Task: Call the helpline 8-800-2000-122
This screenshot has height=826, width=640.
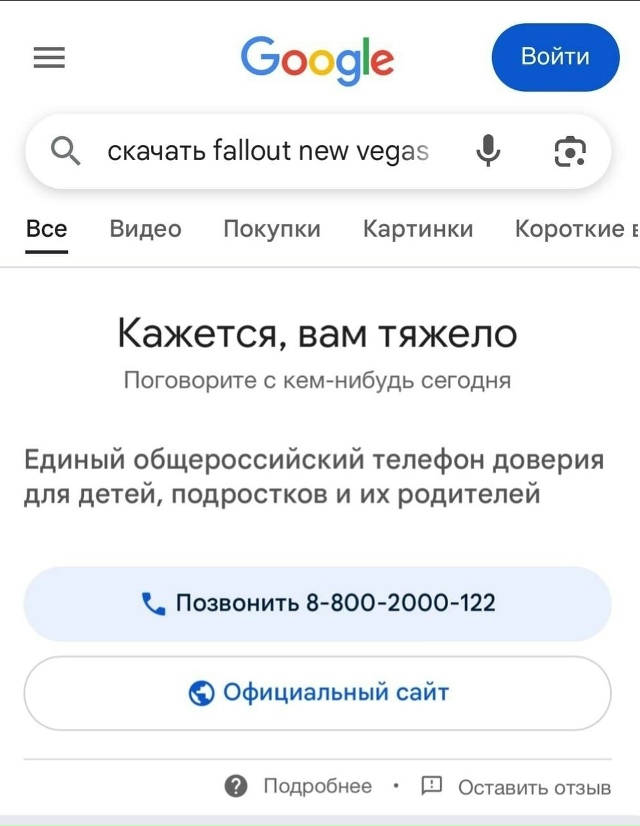Action: 317,604
